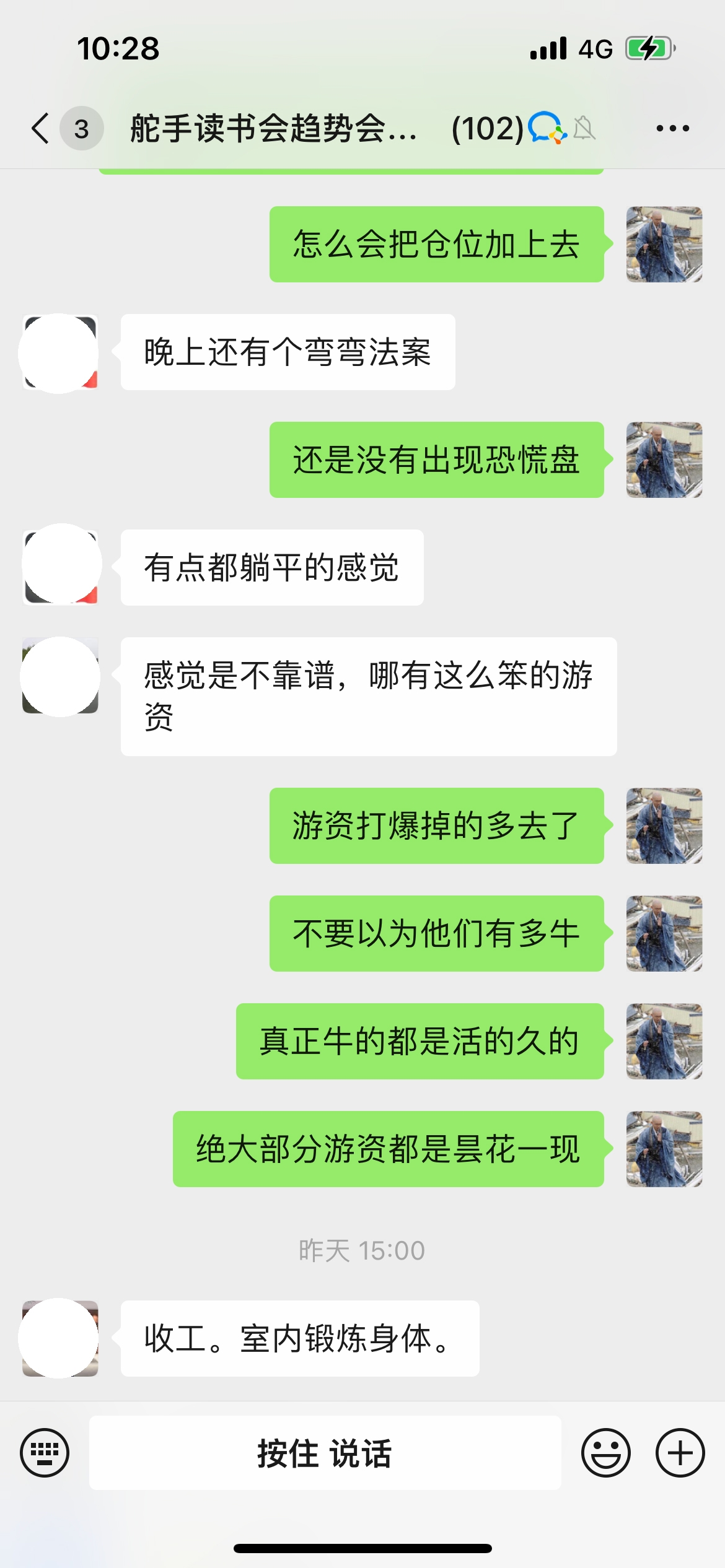Tap the 按住 说话 voice button
Image resolution: width=725 pixels, height=1568 pixels.
[x=325, y=1453]
